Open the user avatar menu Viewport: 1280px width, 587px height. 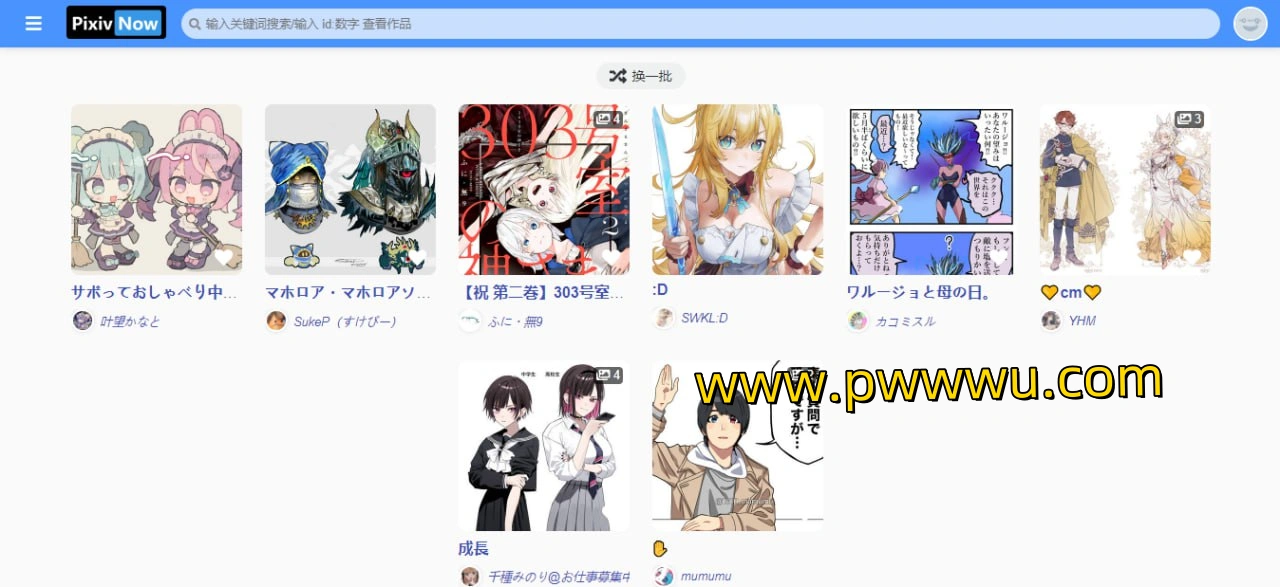[x=1250, y=23]
